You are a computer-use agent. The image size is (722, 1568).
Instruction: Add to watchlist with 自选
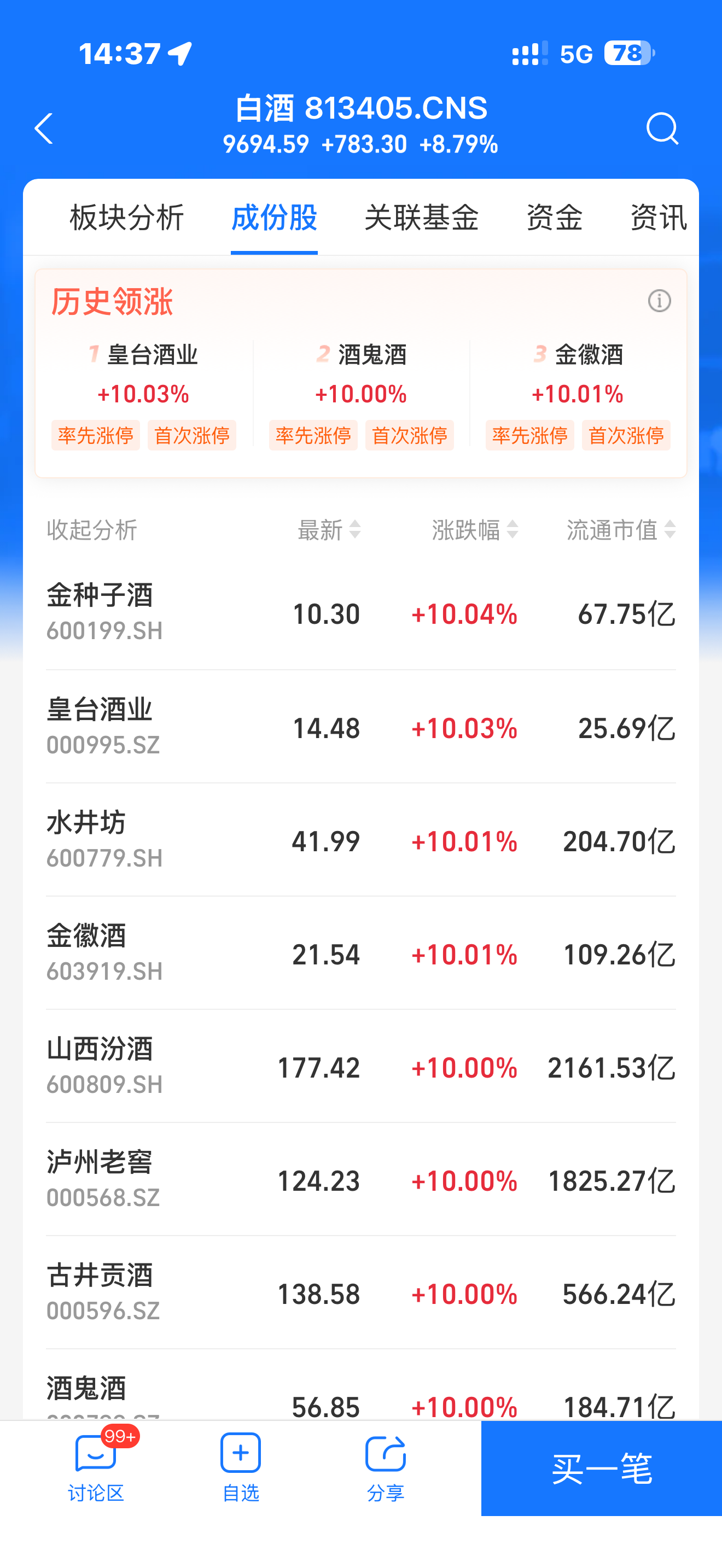pyautogui.click(x=241, y=1467)
